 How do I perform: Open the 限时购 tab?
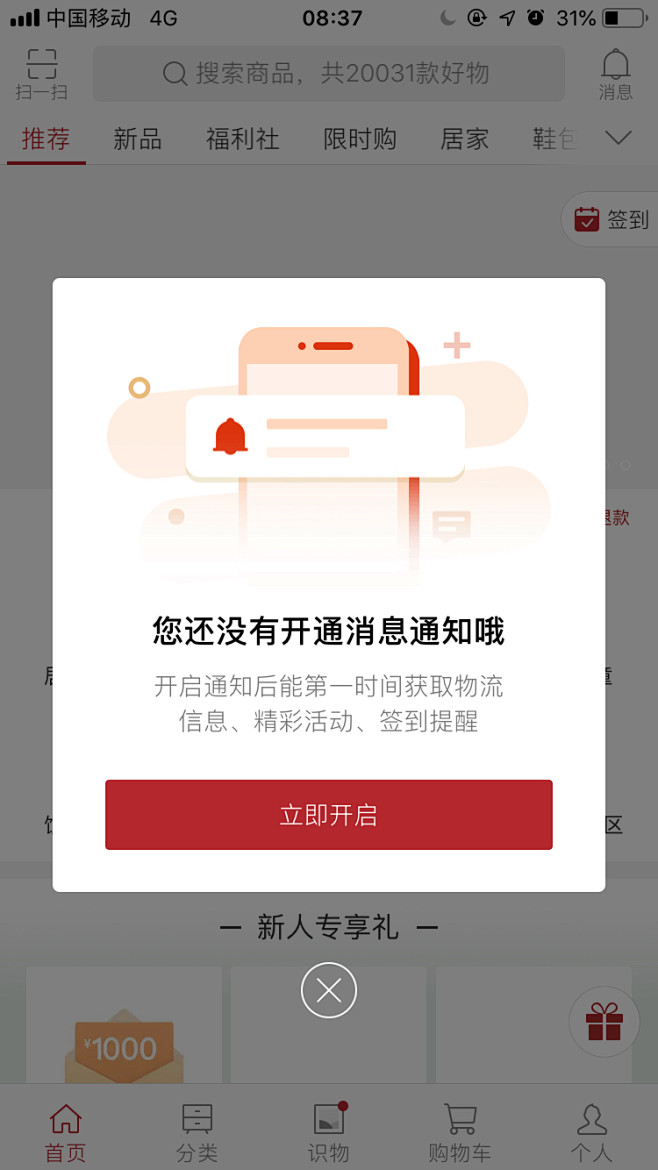point(360,140)
